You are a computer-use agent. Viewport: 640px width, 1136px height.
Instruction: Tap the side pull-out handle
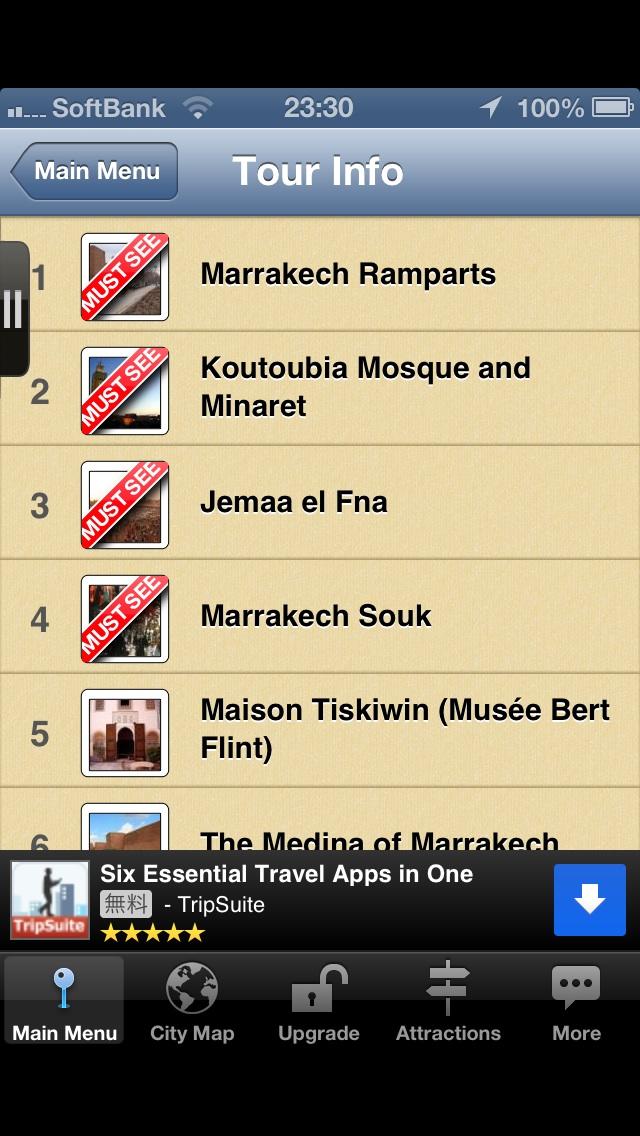[13, 309]
